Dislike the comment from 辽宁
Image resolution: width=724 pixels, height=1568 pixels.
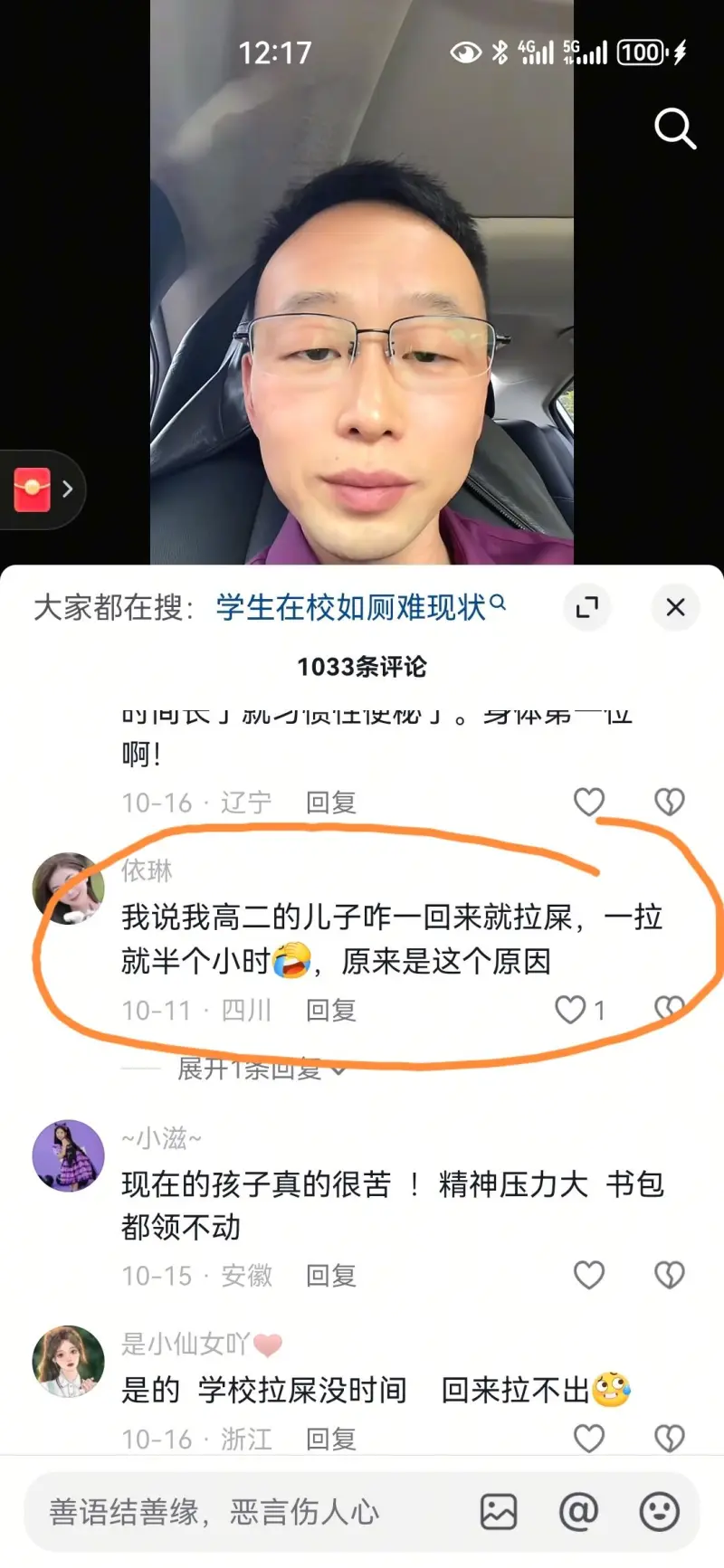pyautogui.click(x=670, y=802)
